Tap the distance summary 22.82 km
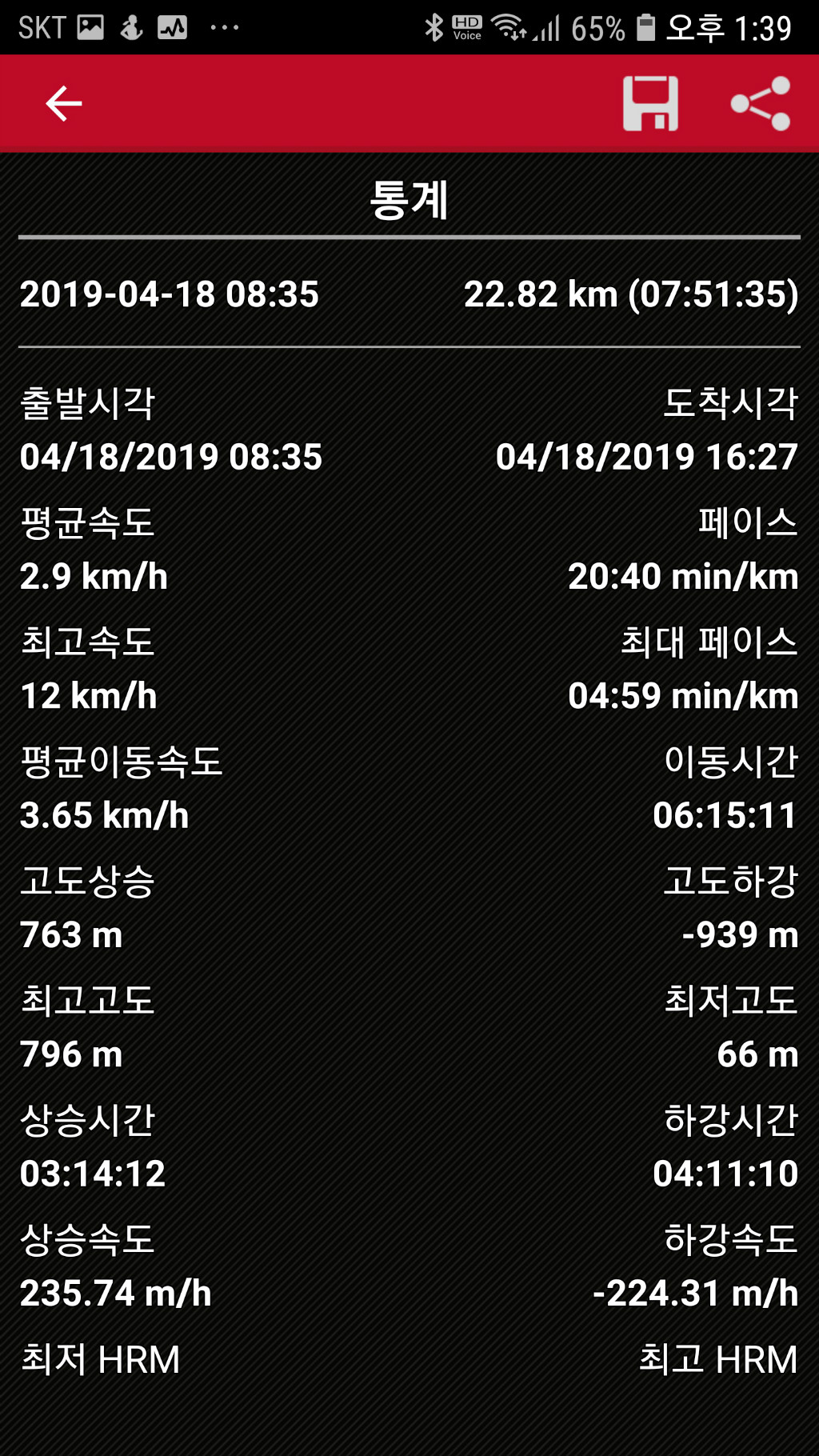Image resolution: width=819 pixels, height=1456 pixels. coord(631,294)
